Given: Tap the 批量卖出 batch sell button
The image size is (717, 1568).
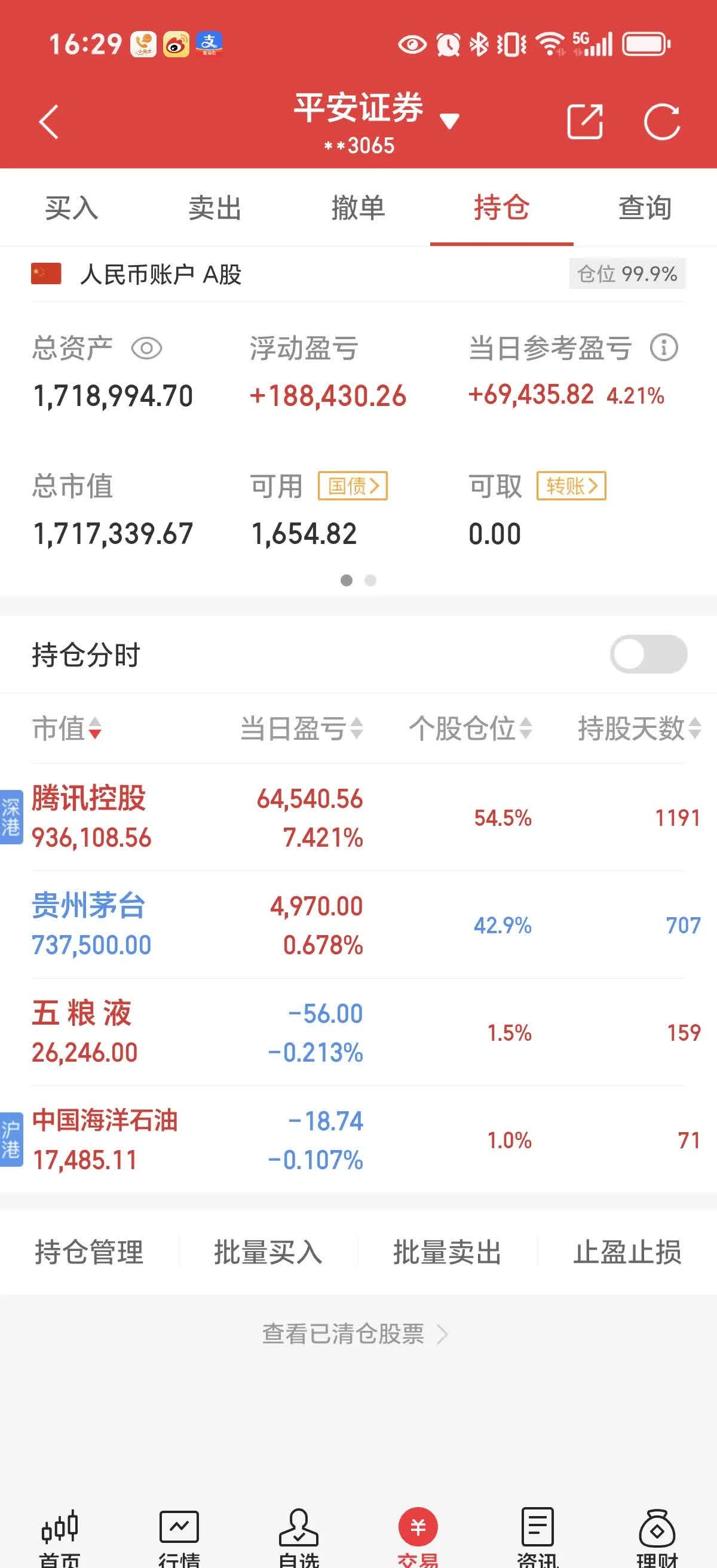Looking at the screenshot, I should click(x=446, y=1252).
